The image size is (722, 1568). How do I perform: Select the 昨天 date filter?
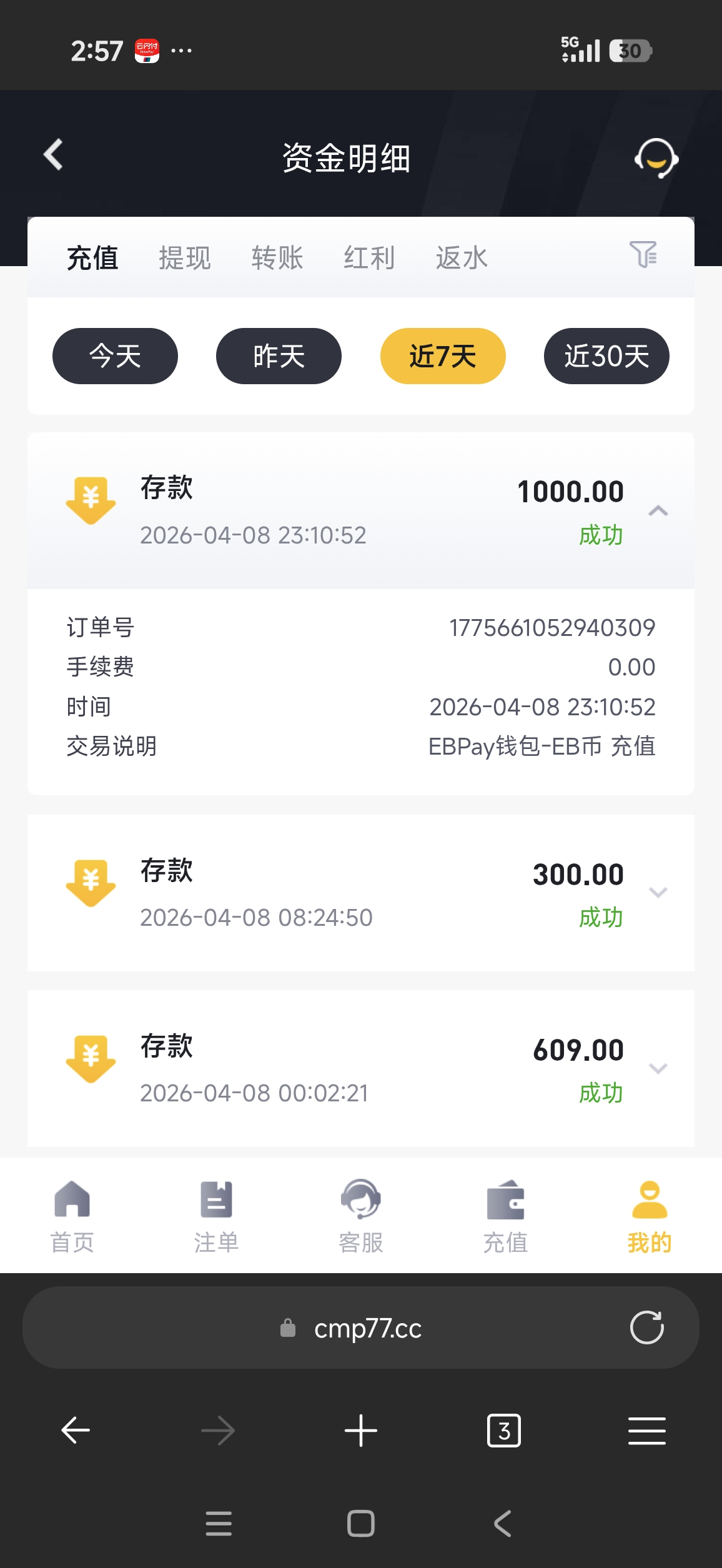[x=279, y=356]
